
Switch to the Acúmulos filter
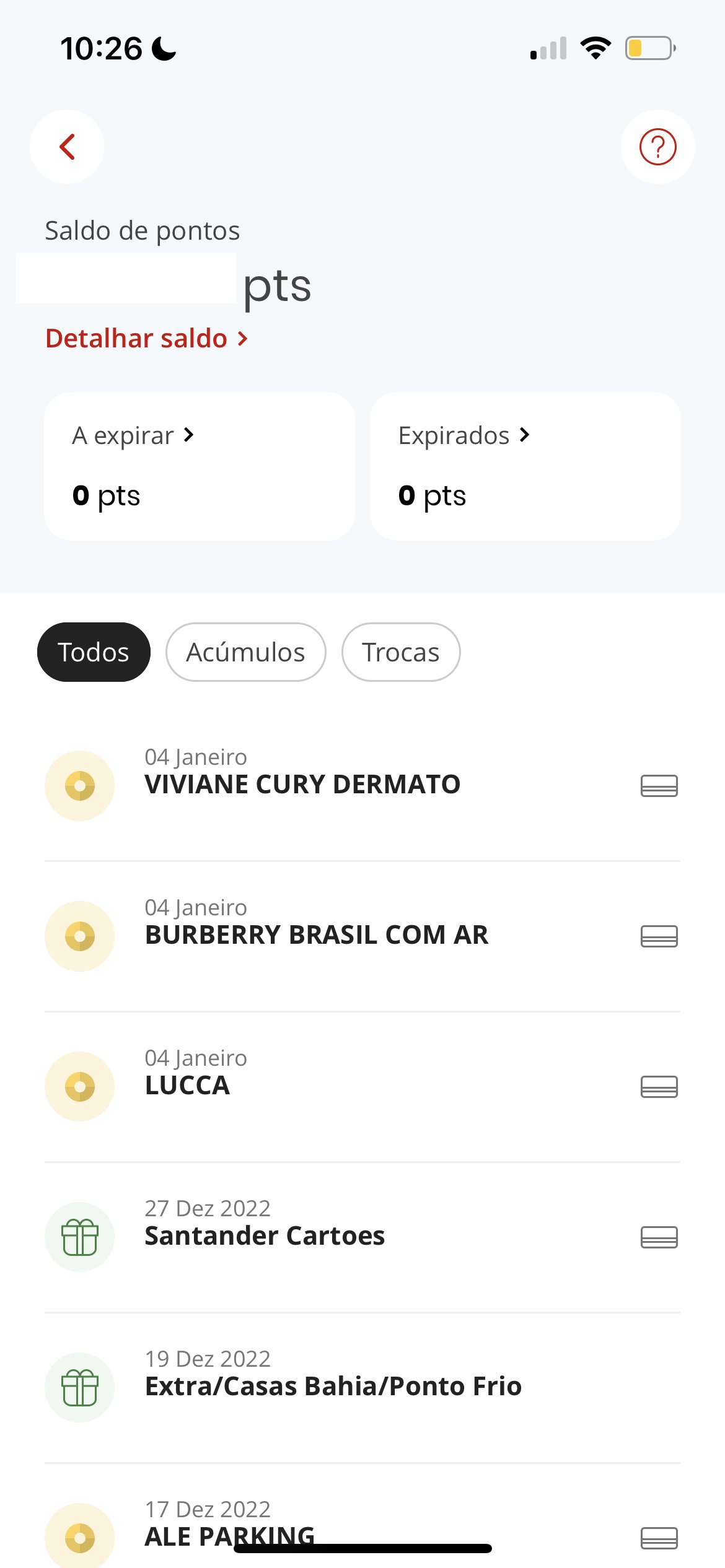246,652
